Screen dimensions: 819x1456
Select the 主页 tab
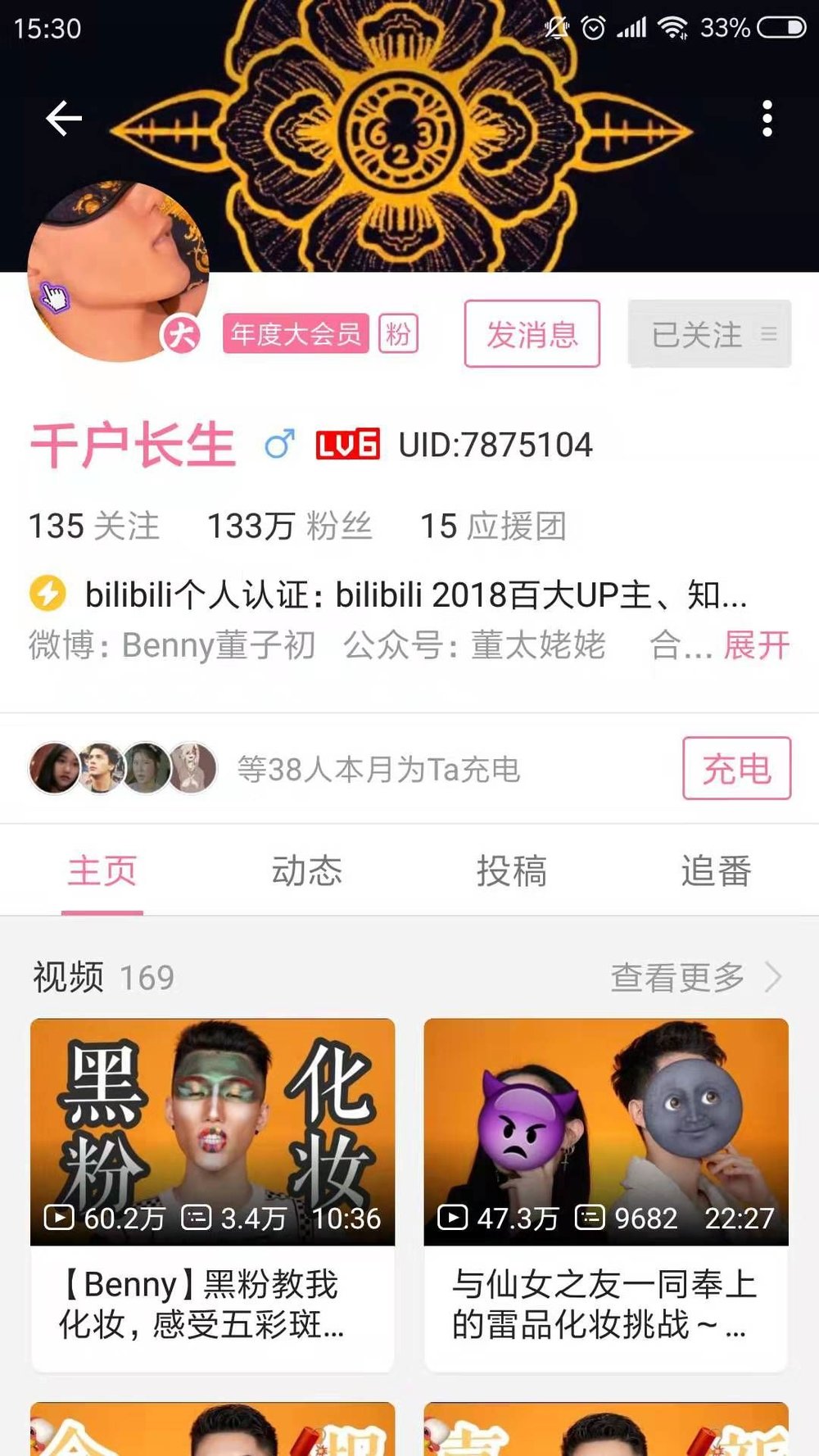click(x=102, y=870)
